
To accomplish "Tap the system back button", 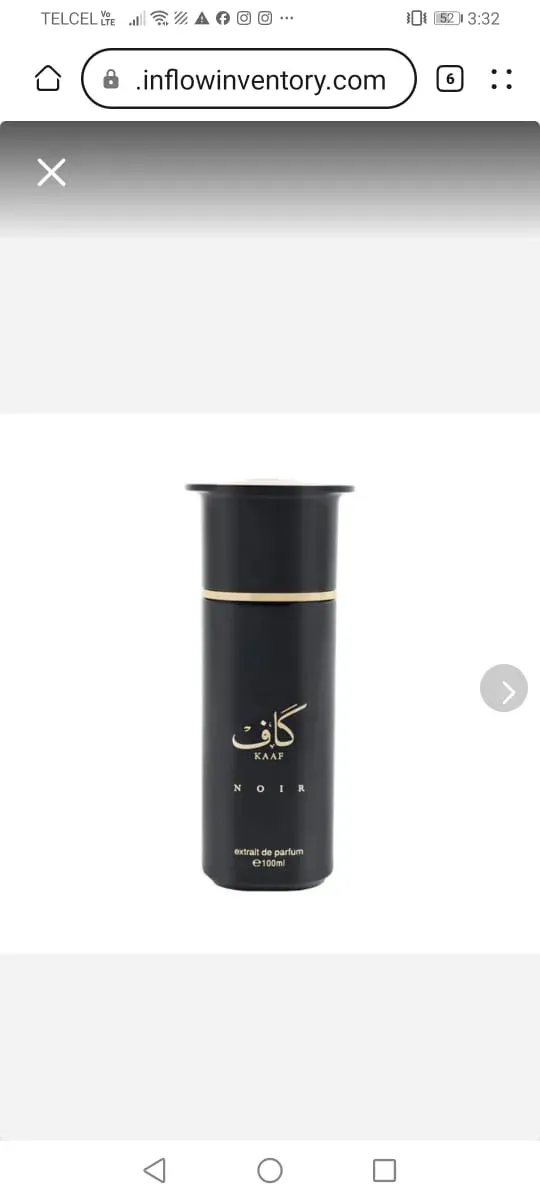I will pyautogui.click(x=155, y=1170).
